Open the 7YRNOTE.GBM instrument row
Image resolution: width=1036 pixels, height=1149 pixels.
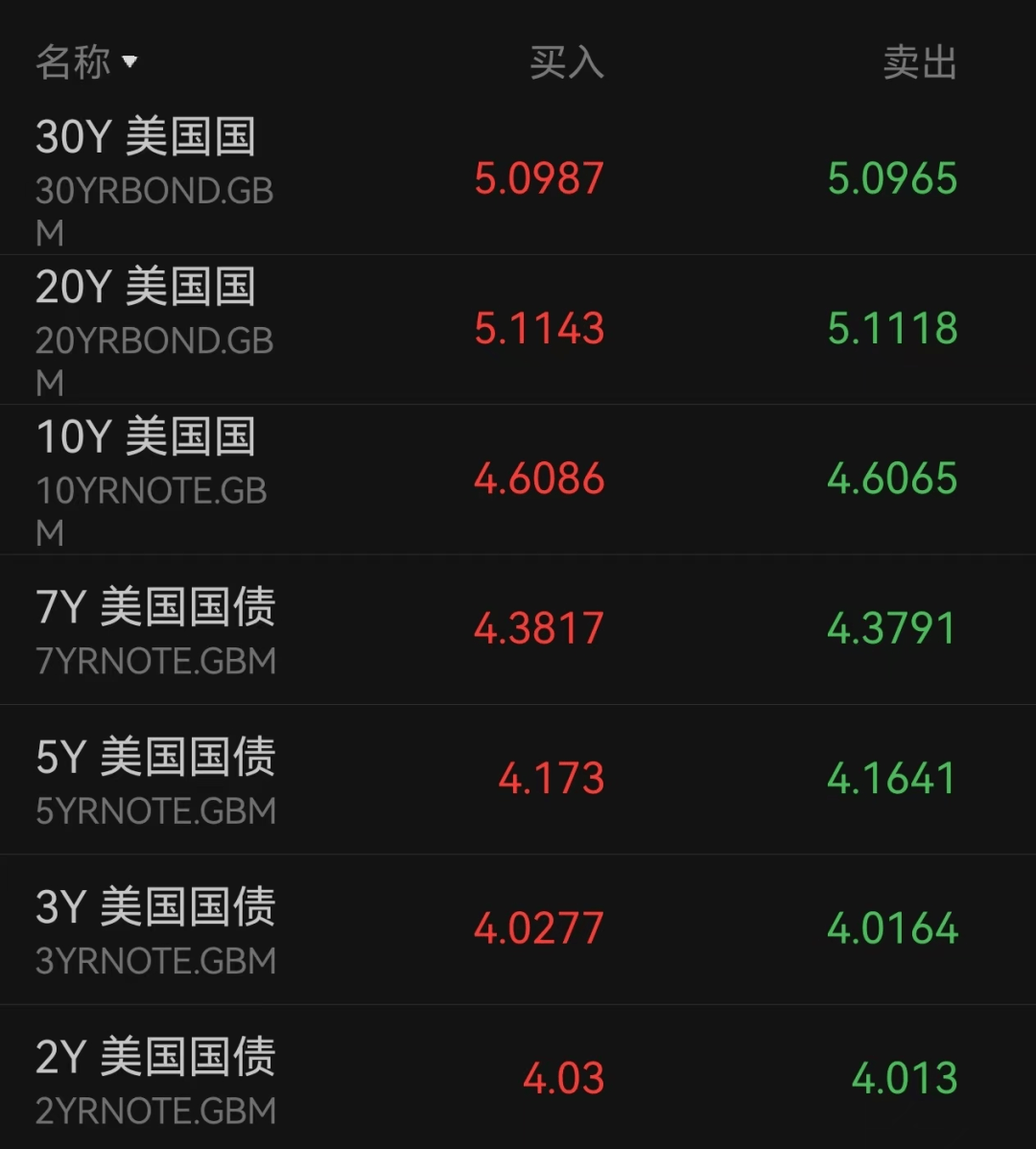pyautogui.click(x=156, y=661)
